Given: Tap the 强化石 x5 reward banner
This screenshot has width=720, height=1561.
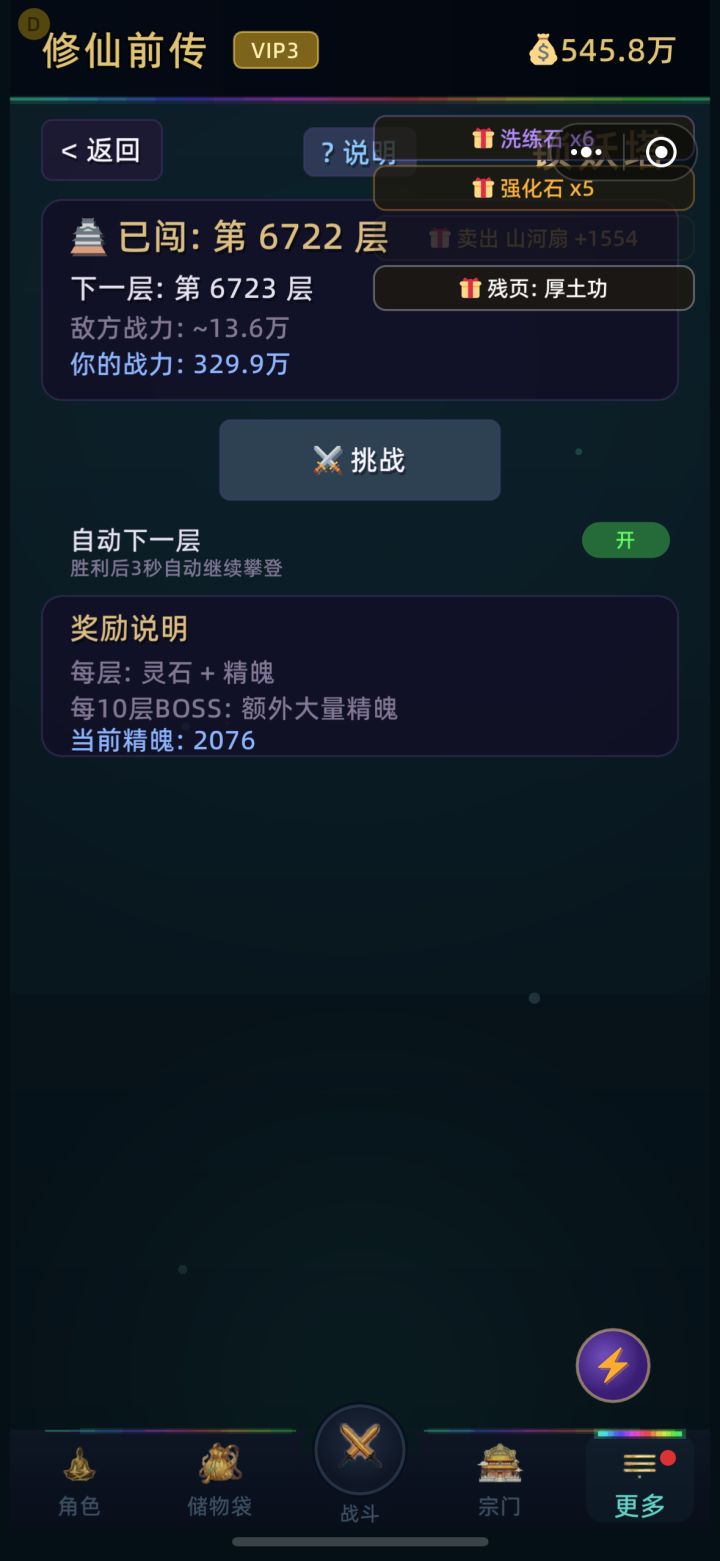Looking at the screenshot, I should [x=533, y=186].
